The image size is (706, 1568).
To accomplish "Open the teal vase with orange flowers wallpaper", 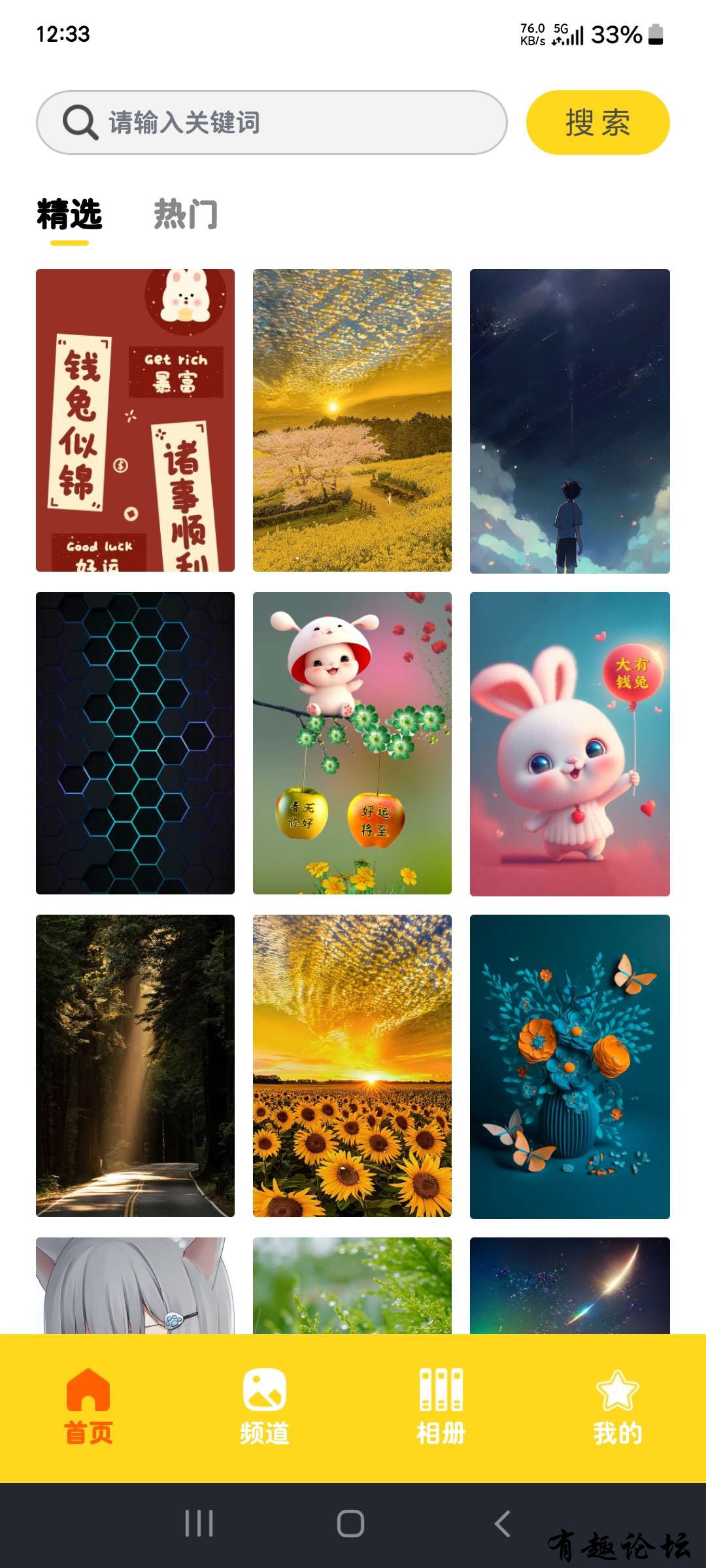I will coord(569,1066).
